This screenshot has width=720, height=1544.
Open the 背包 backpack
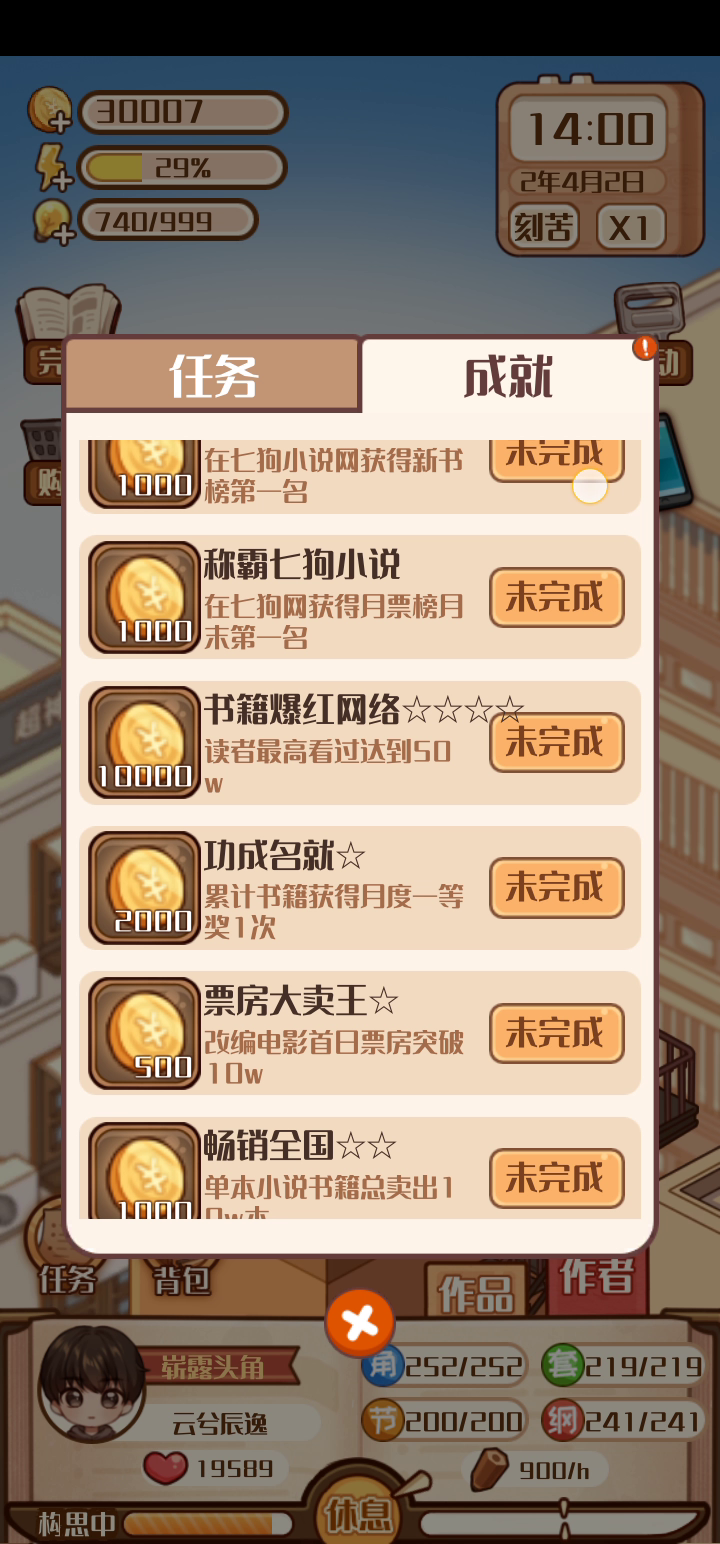click(x=182, y=1277)
